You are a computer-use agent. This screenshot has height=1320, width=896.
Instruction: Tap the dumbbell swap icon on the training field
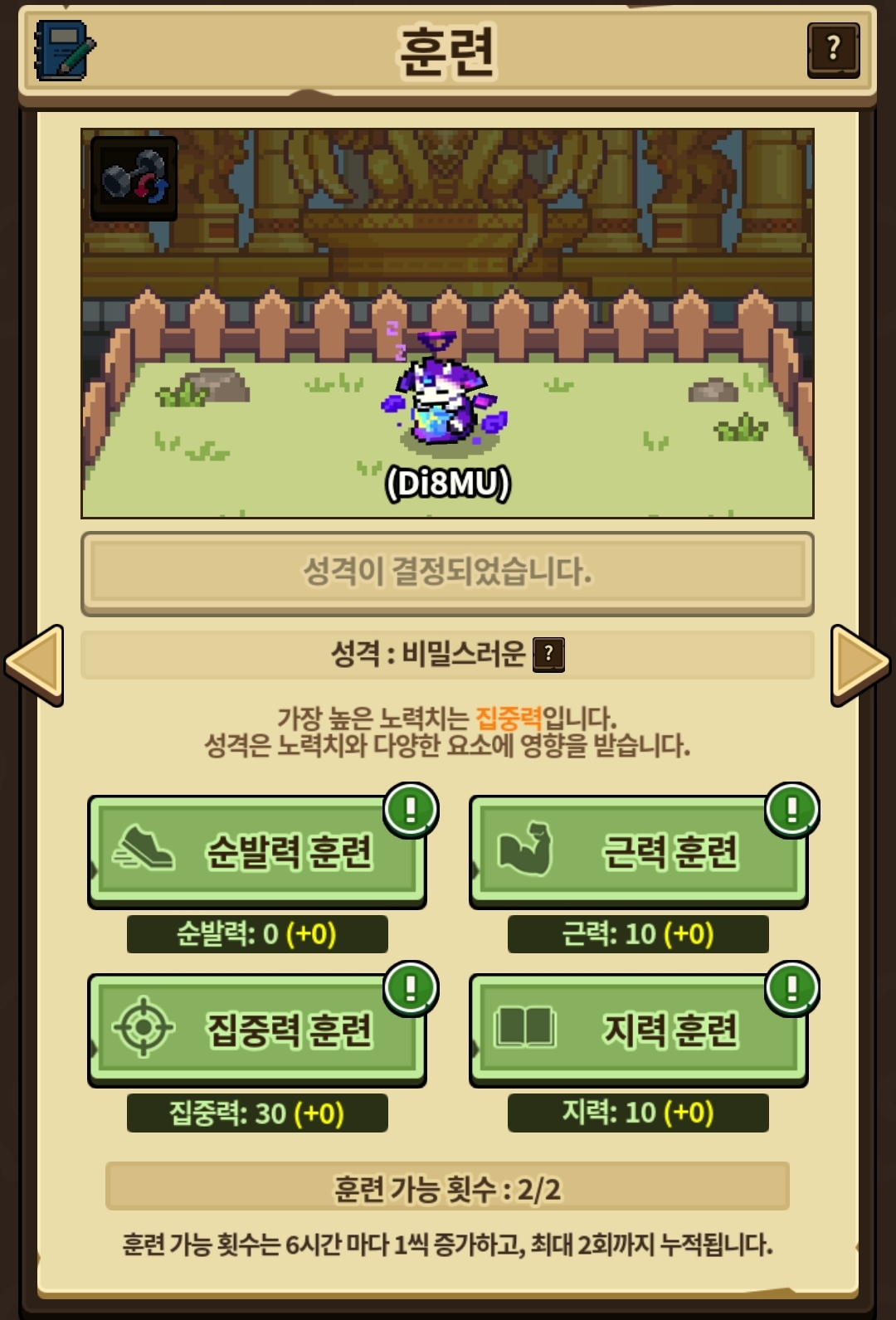coord(134,178)
